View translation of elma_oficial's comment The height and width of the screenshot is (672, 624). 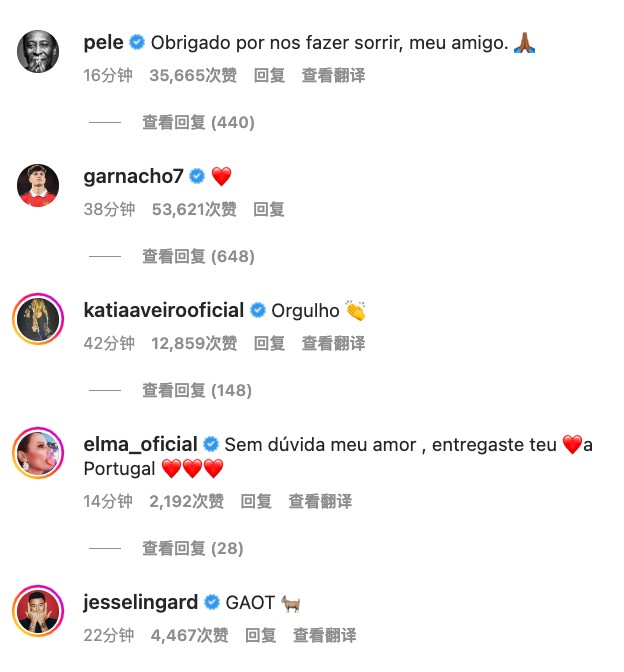coord(320,501)
